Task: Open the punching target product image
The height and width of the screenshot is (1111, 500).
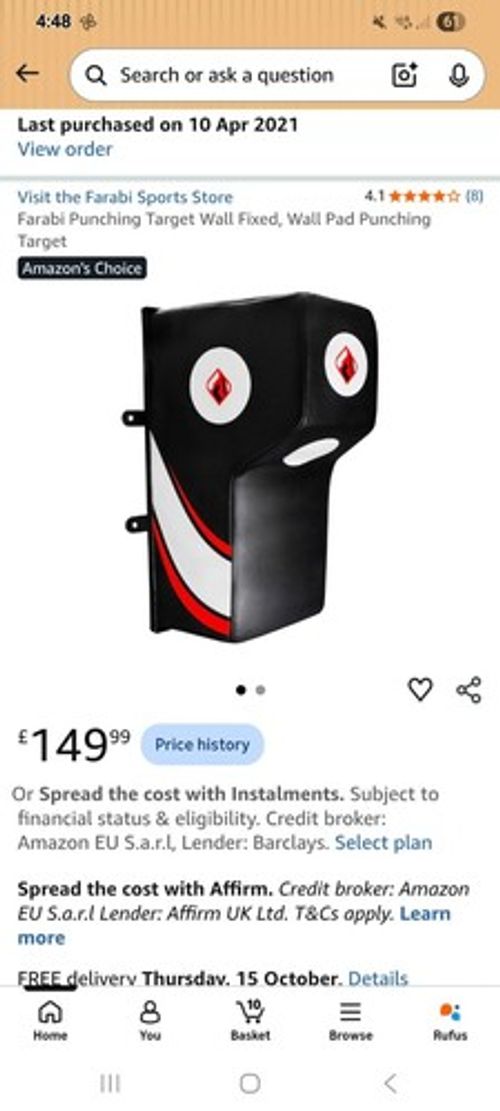Action: tap(250, 466)
